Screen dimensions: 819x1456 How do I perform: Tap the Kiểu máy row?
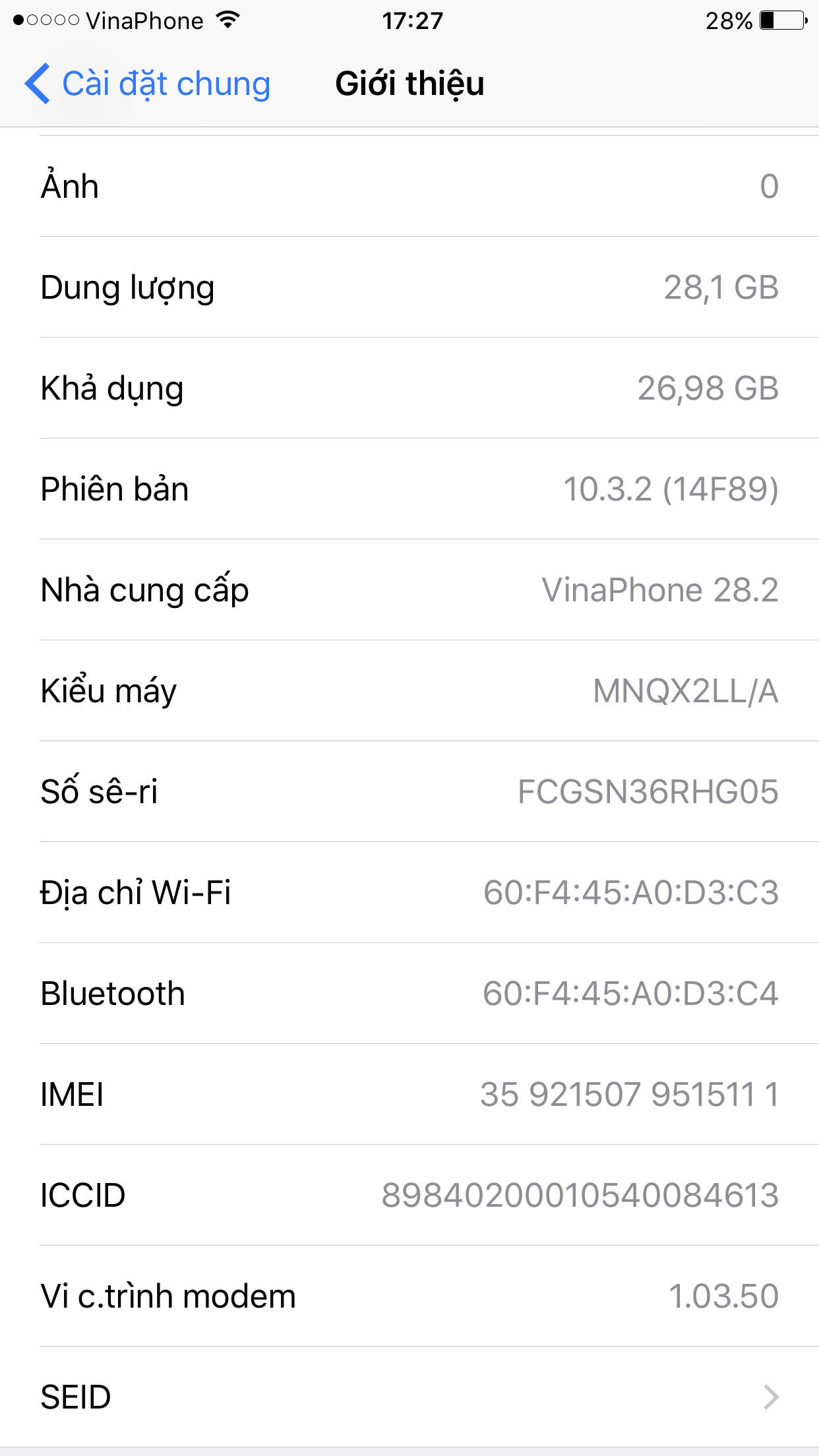[409, 690]
